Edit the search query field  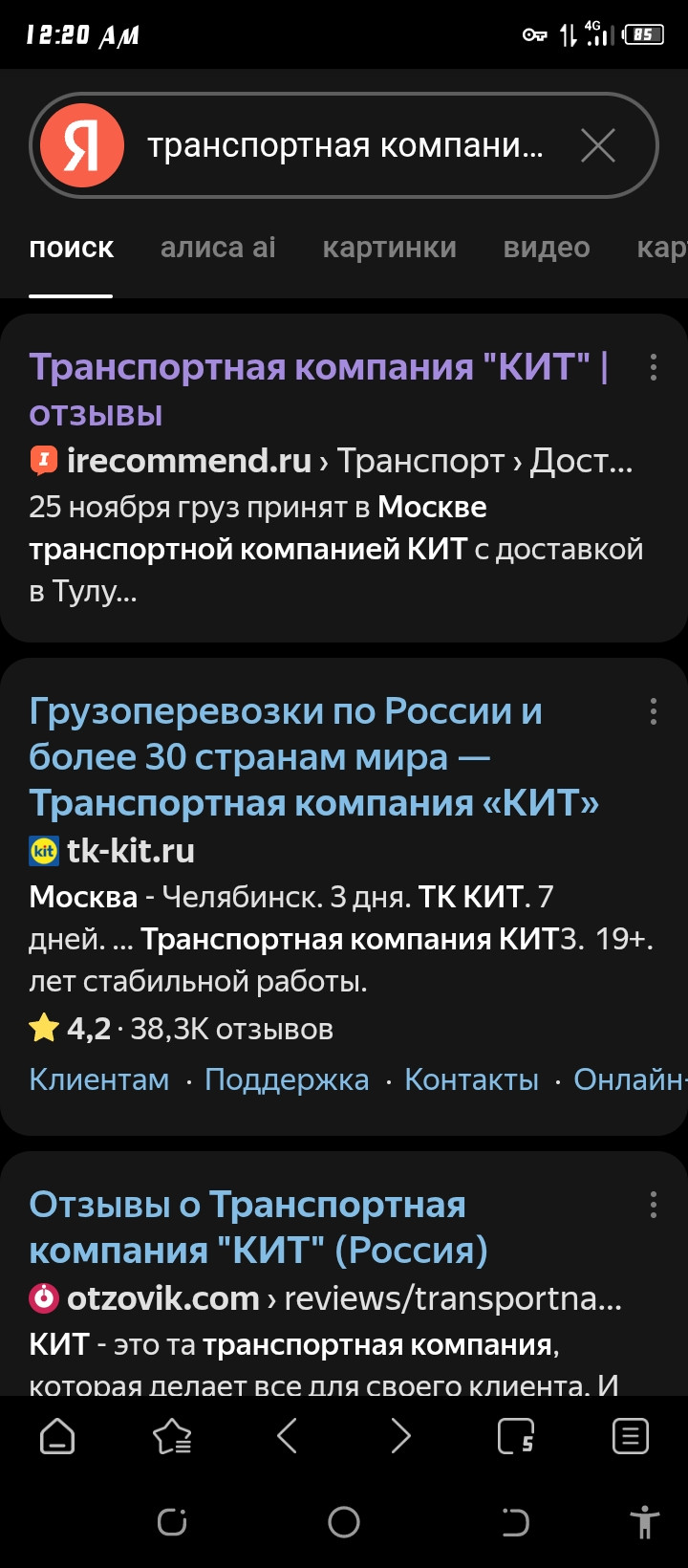344,146
